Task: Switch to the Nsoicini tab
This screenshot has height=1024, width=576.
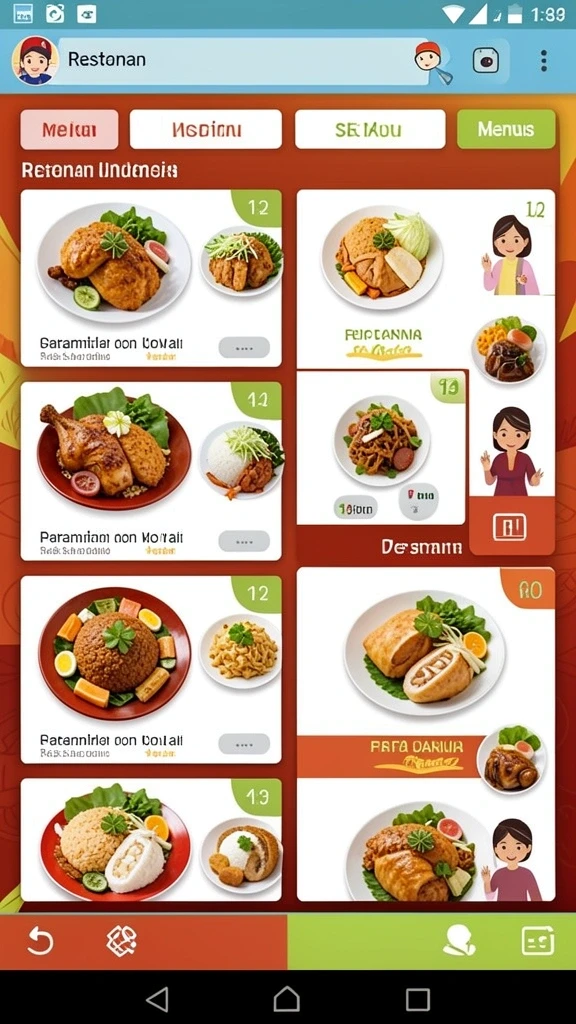Action: pyautogui.click(x=206, y=129)
